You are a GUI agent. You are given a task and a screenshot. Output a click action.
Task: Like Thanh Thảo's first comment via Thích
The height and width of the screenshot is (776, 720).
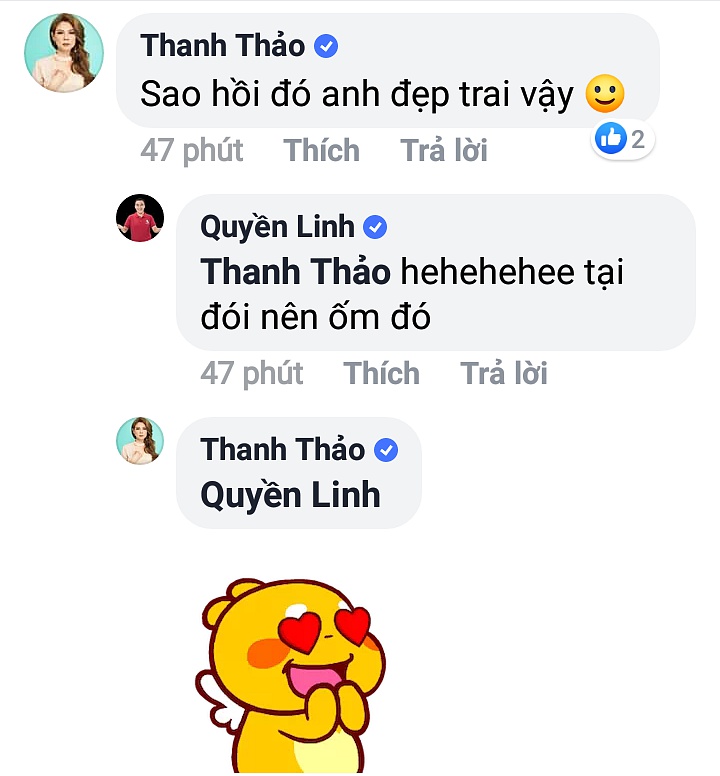click(x=321, y=150)
